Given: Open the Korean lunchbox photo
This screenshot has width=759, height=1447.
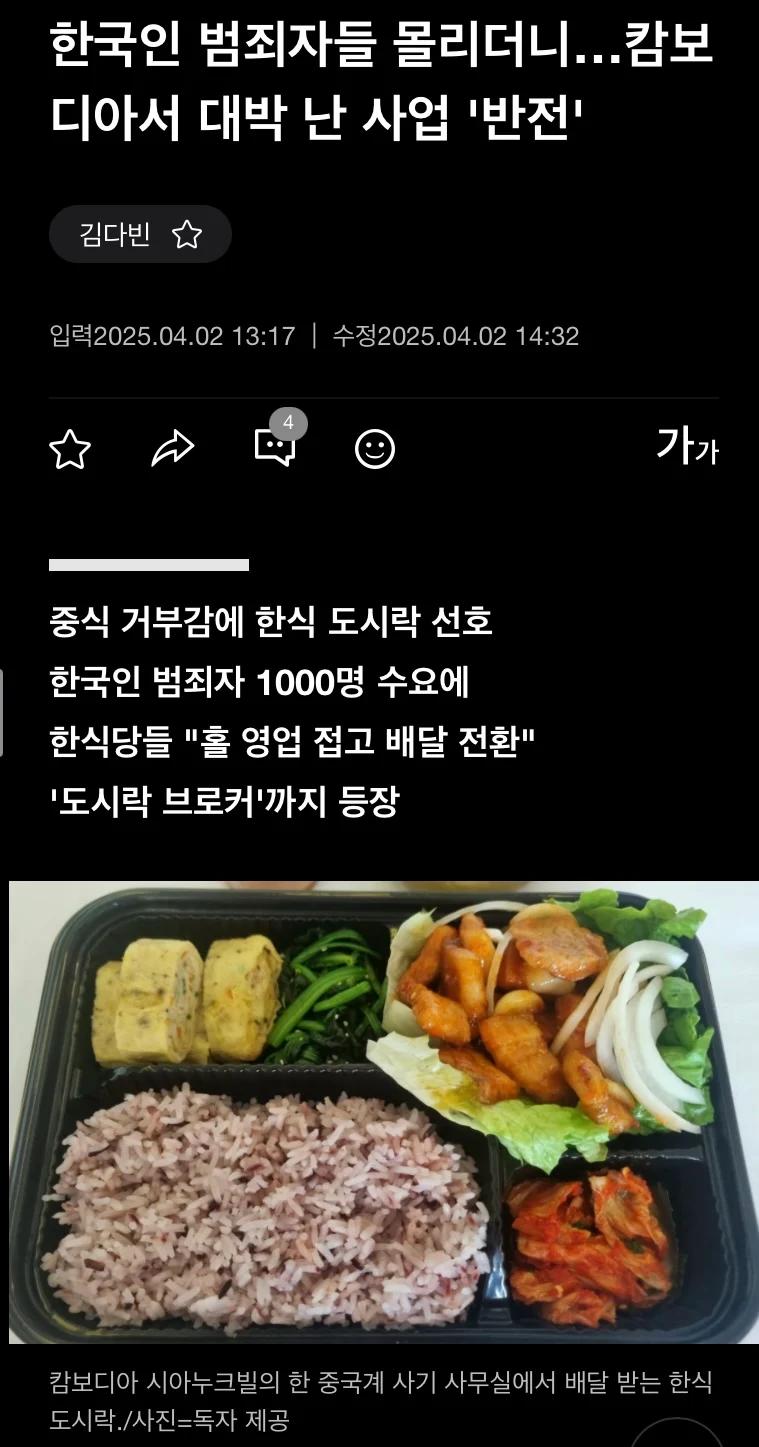Looking at the screenshot, I should [x=384, y=1112].
